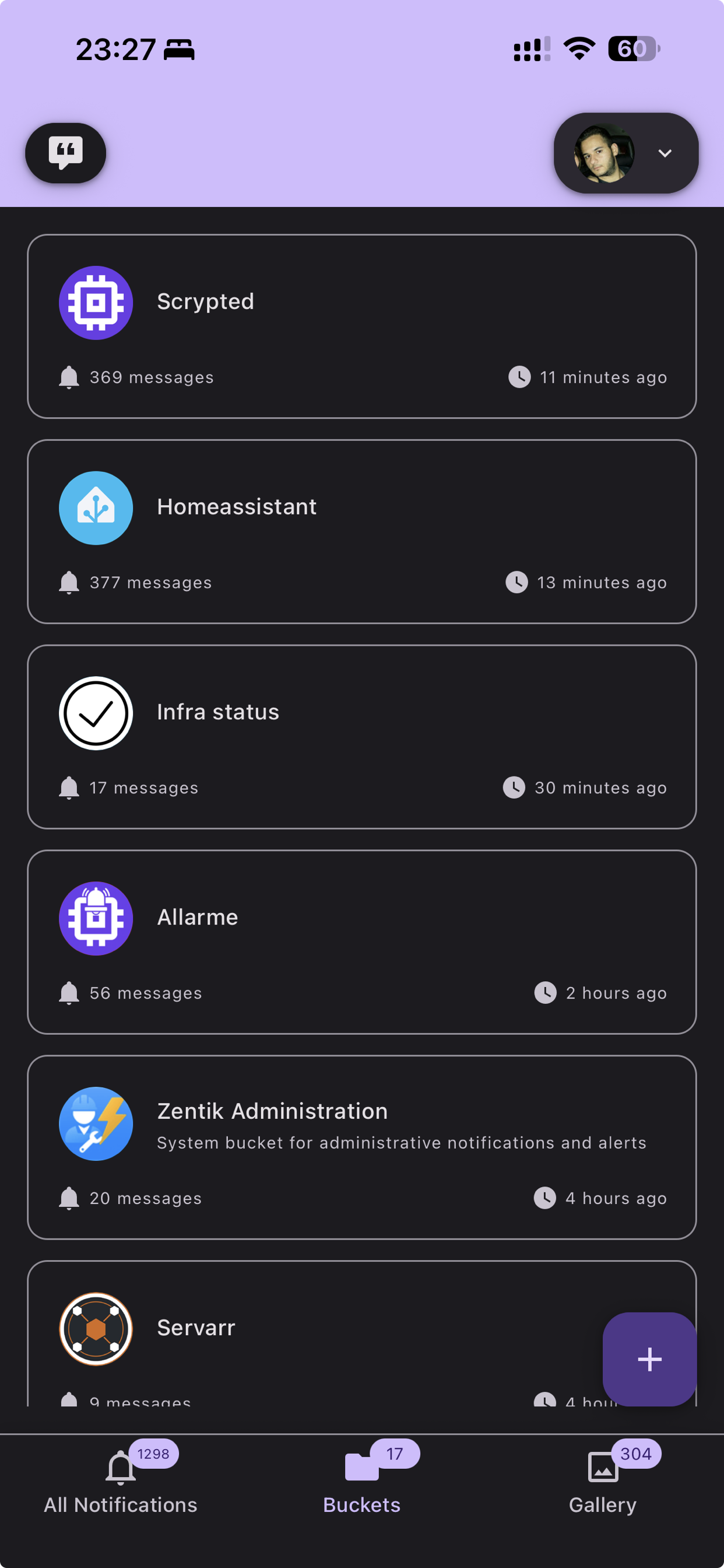
Task: Open the Allarme bucket
Action: (x=361, y=942)
